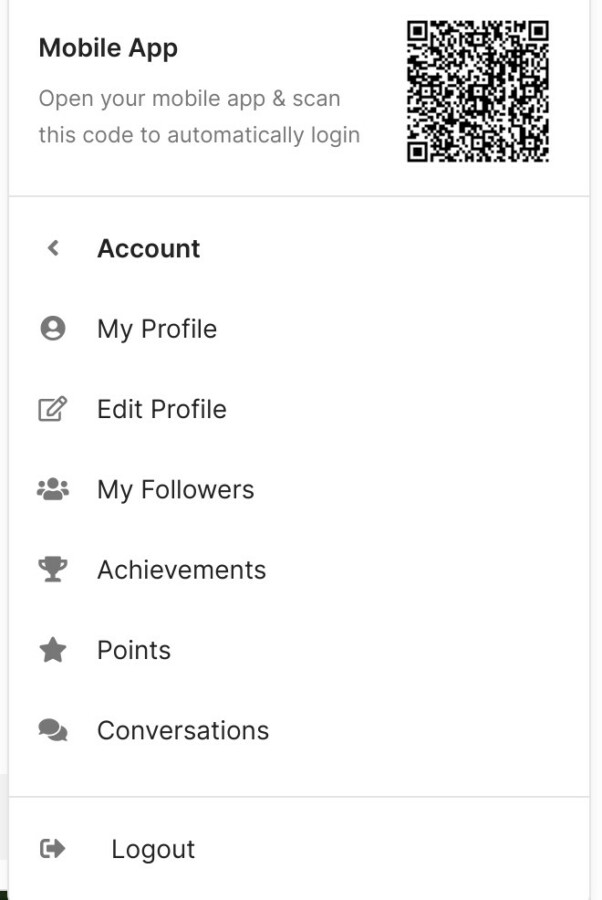This screenshot has height=900, width=602.
Task: View My Followers
Action: [x=175, y=490]
